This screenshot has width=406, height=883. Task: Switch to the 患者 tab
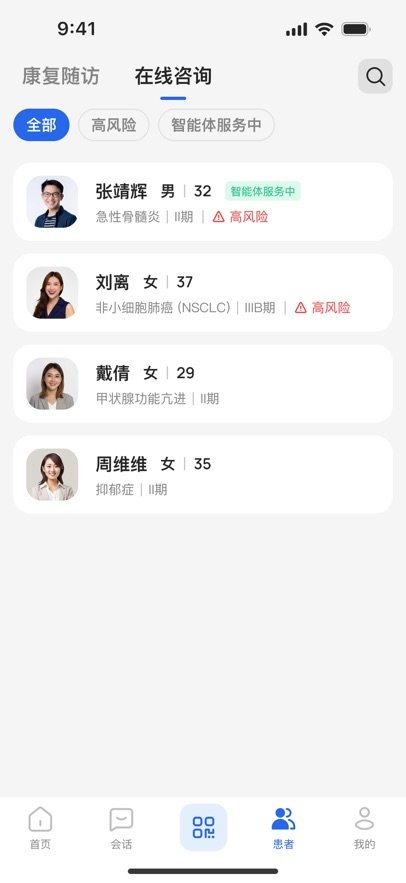click(x=283, y=828)
